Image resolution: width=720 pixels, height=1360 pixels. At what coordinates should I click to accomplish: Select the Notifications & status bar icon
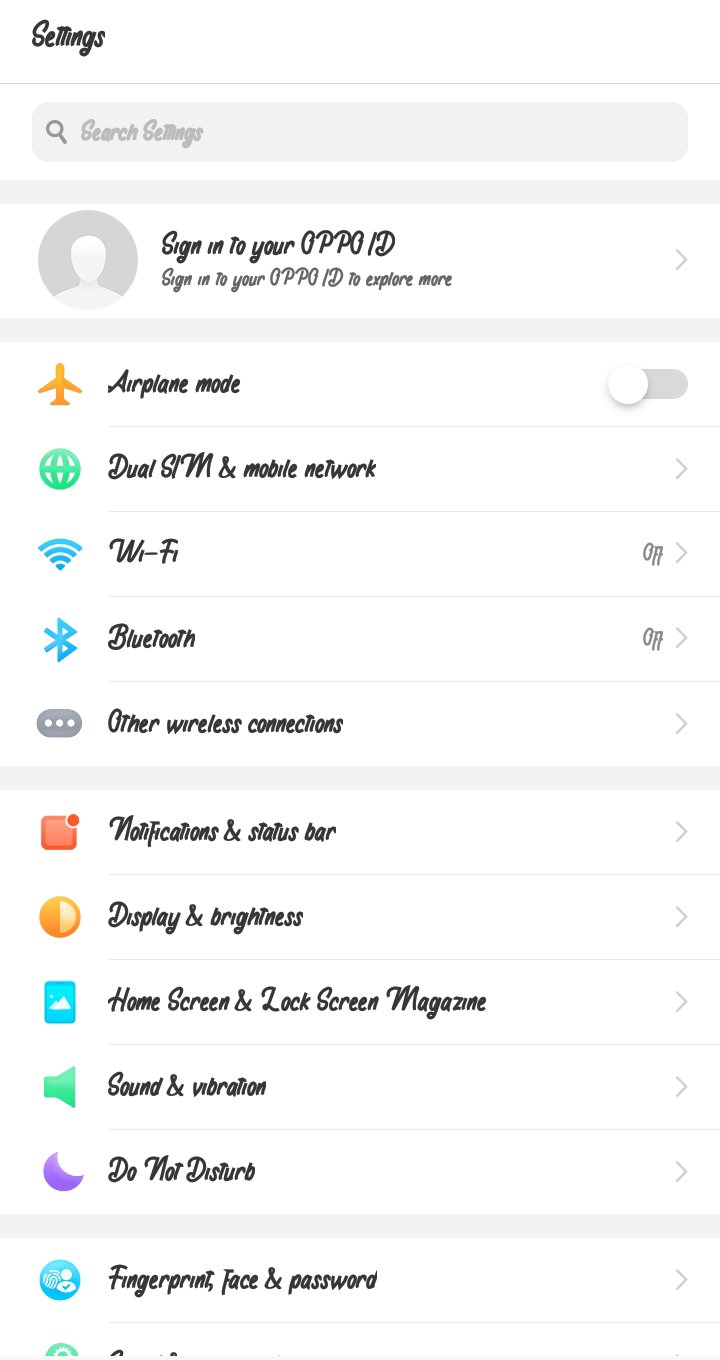[x=59, y=831]
